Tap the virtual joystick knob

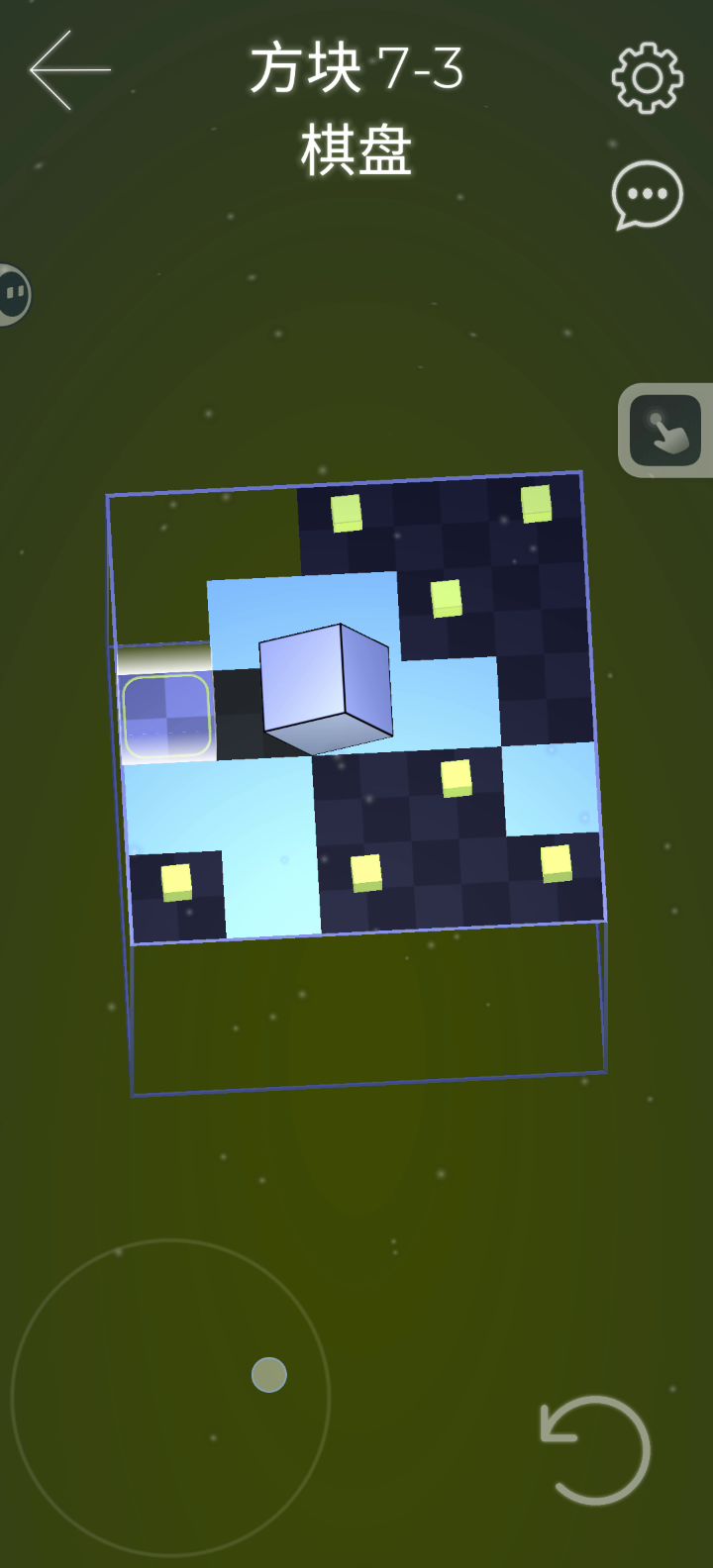pos(269,1375)
